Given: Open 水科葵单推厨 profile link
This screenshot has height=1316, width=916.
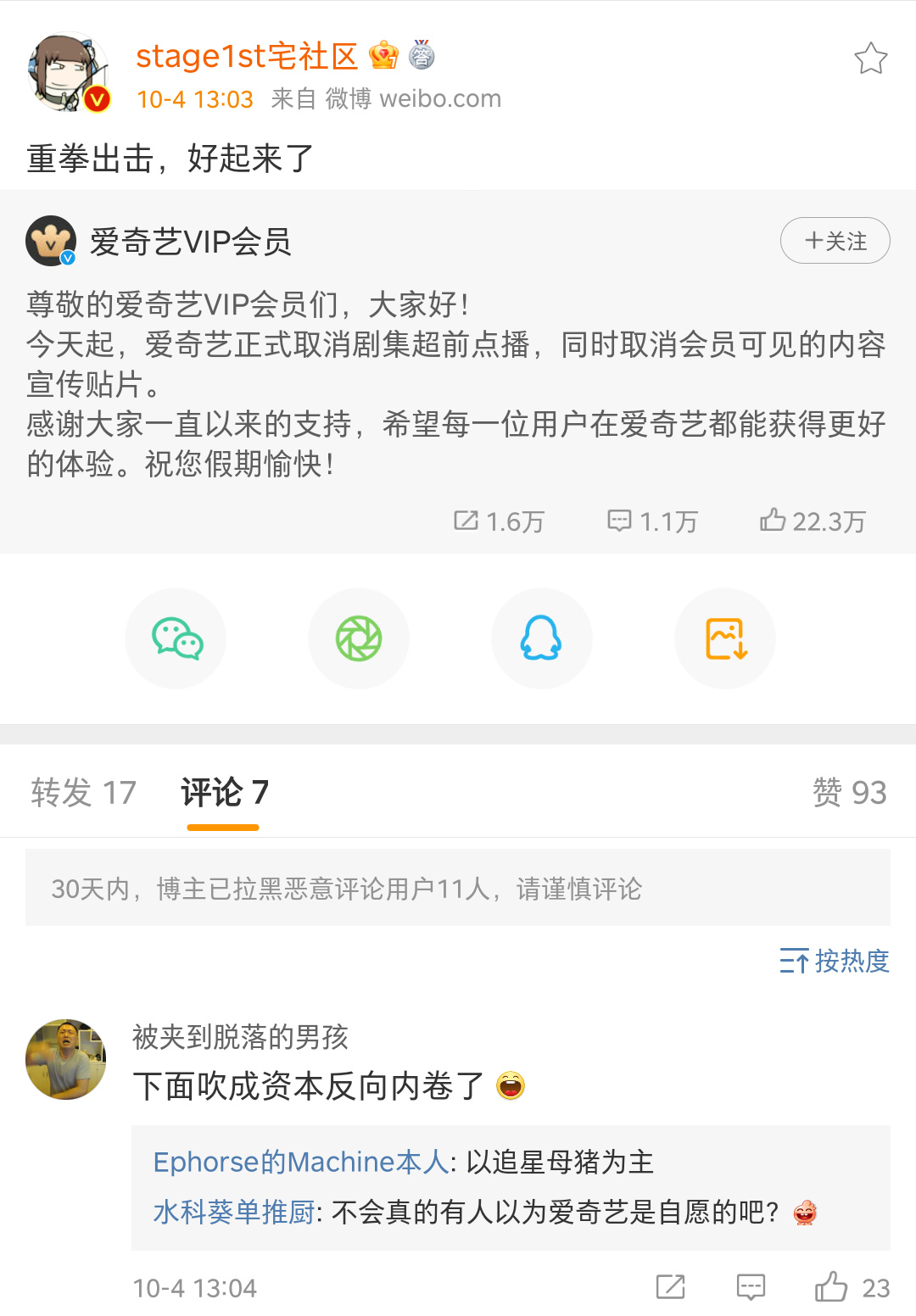Looking at the screenshot, I should [234, 1213].
